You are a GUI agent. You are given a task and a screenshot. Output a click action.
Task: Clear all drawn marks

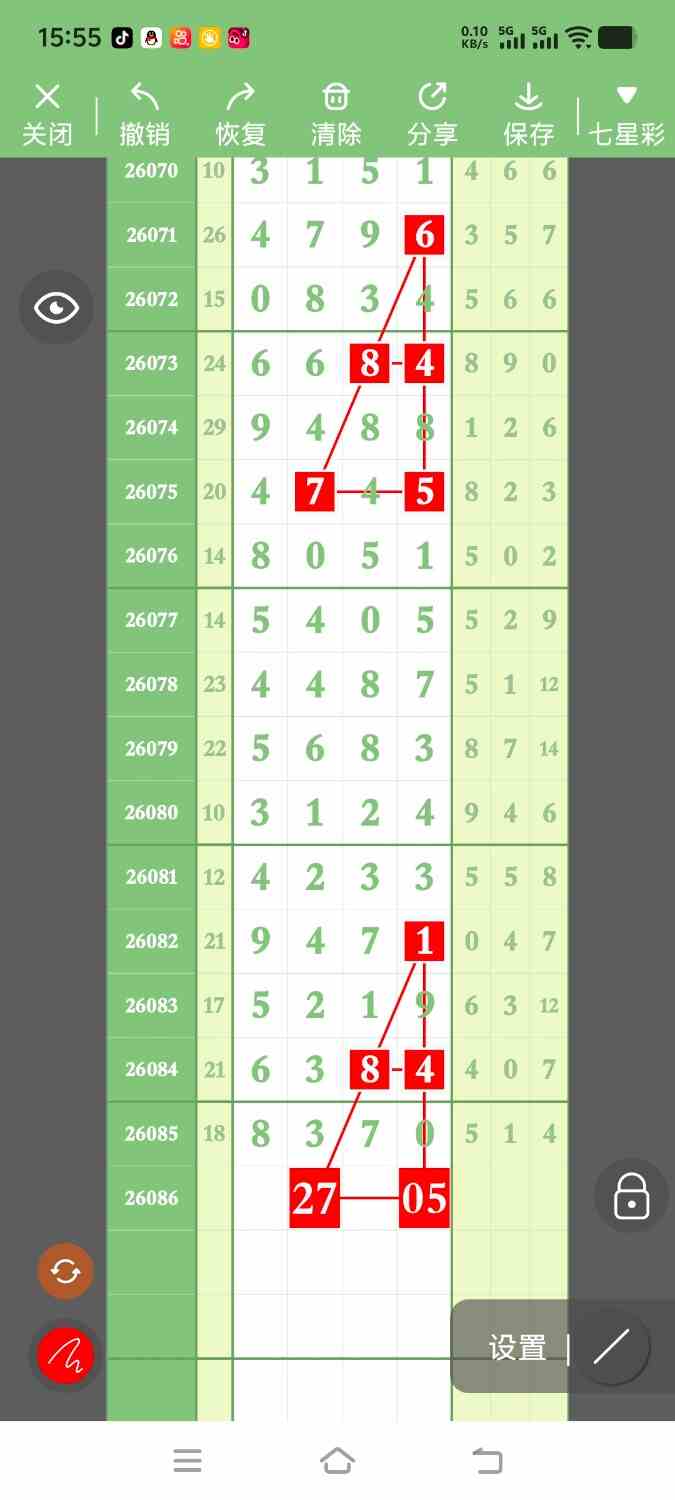(336, 114)
